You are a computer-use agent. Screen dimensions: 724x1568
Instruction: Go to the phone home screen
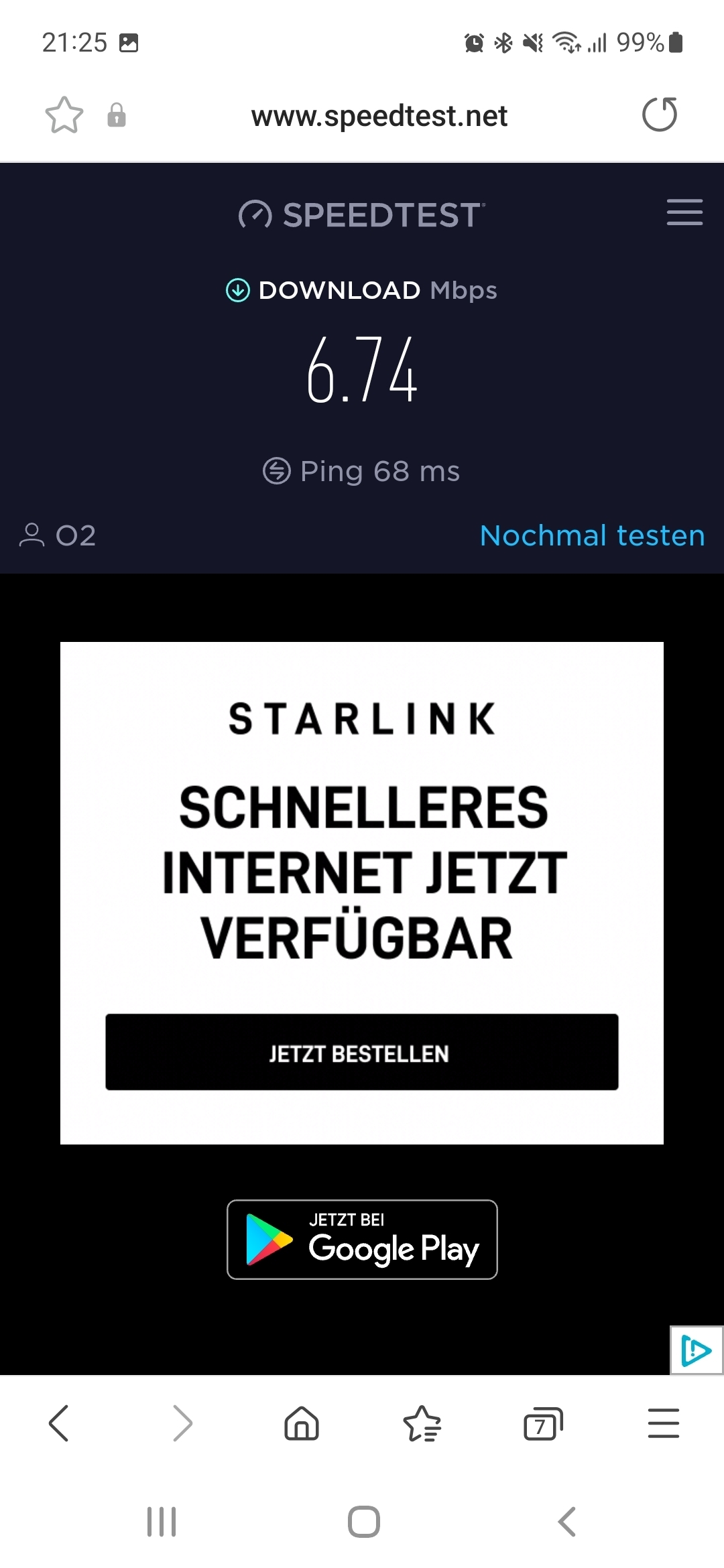[363, 1522]
